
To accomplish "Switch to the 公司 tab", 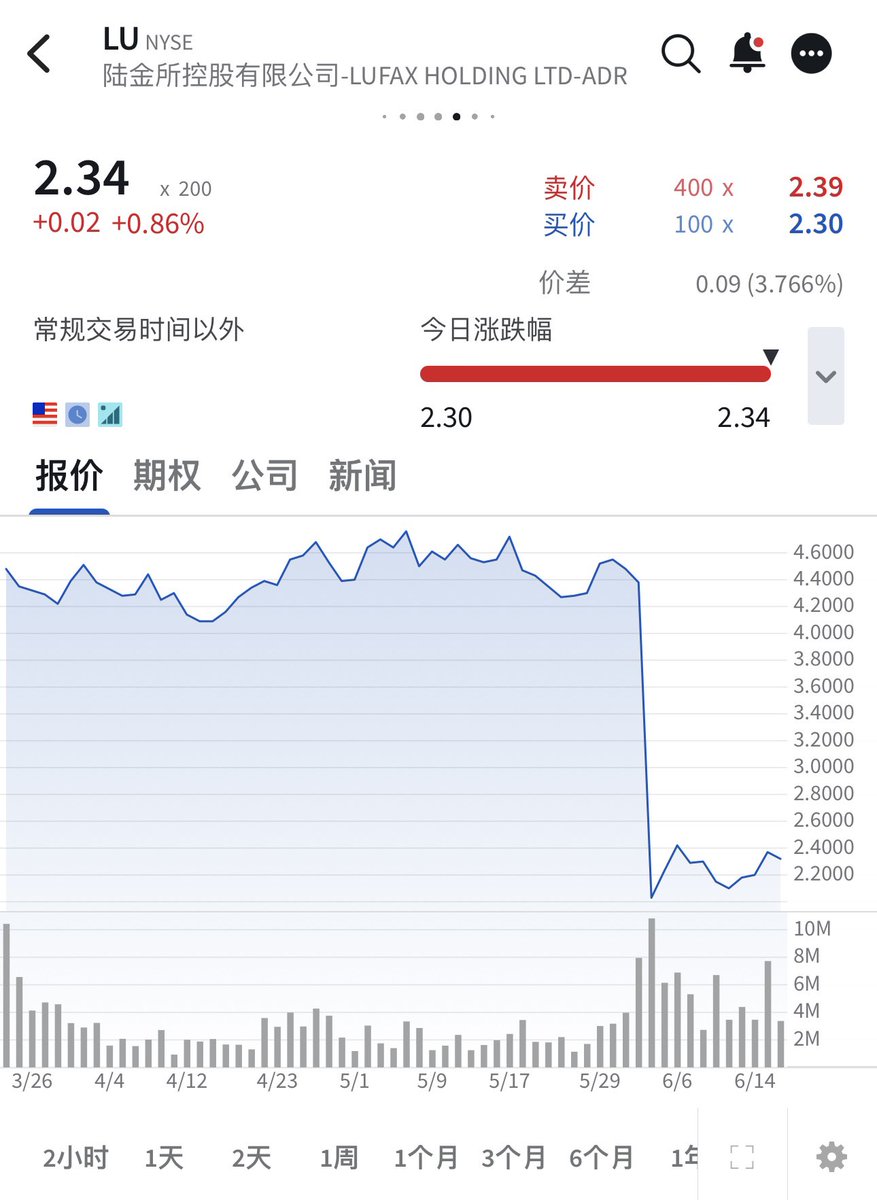I will click(x=265, y=476).
